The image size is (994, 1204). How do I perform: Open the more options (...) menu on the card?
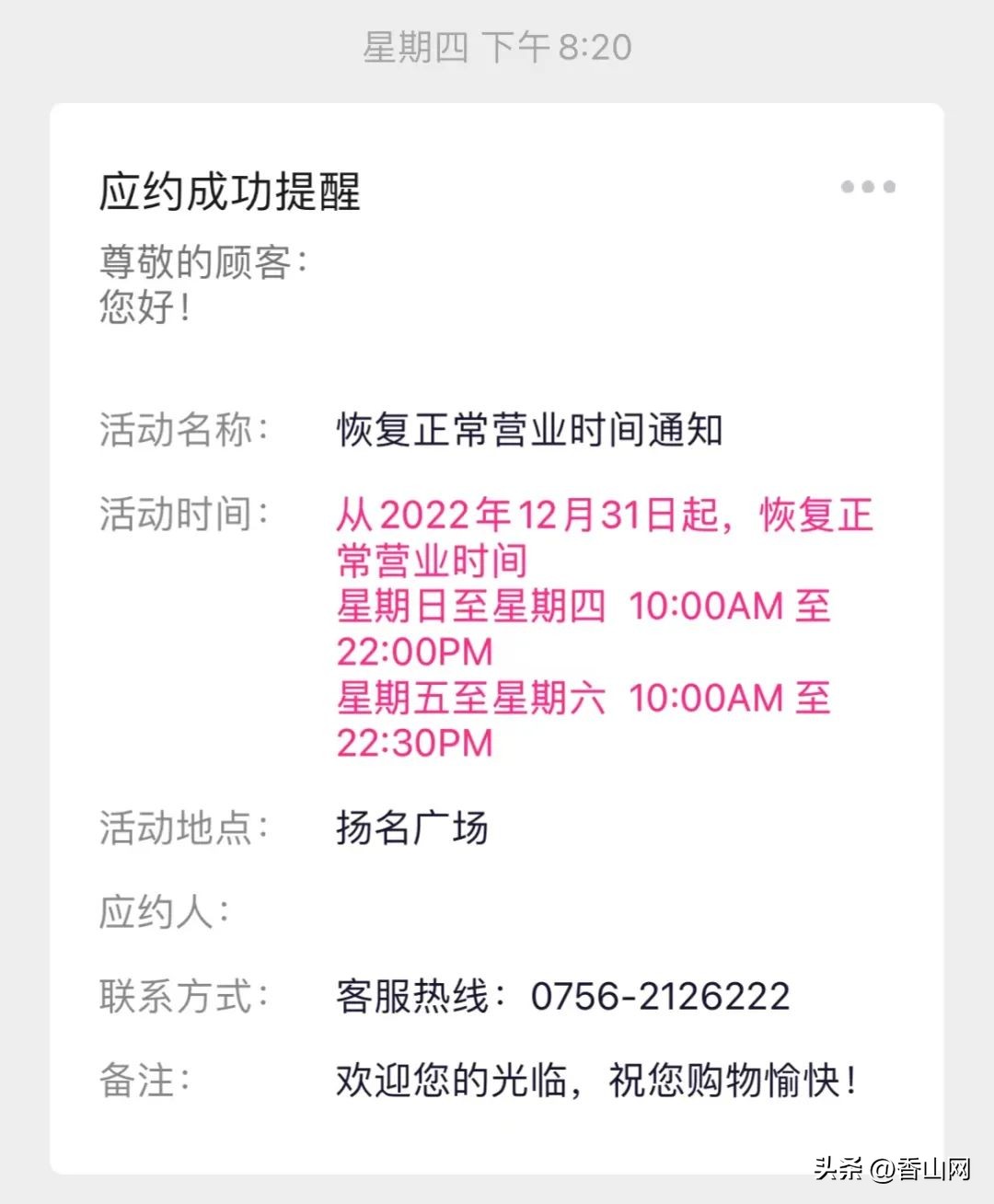pyautogui.click(x=866, y=187)
